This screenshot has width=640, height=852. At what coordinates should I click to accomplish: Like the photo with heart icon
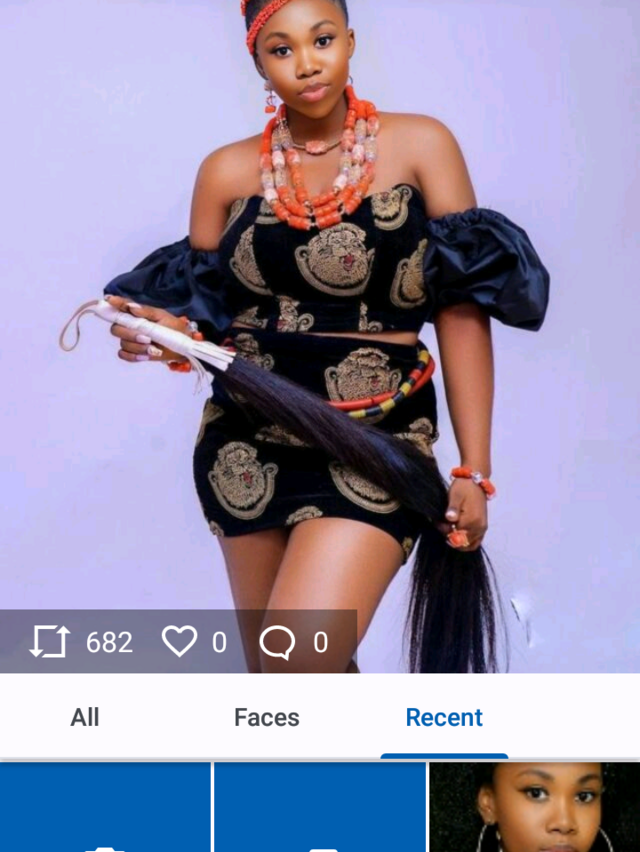pos(179,642)
